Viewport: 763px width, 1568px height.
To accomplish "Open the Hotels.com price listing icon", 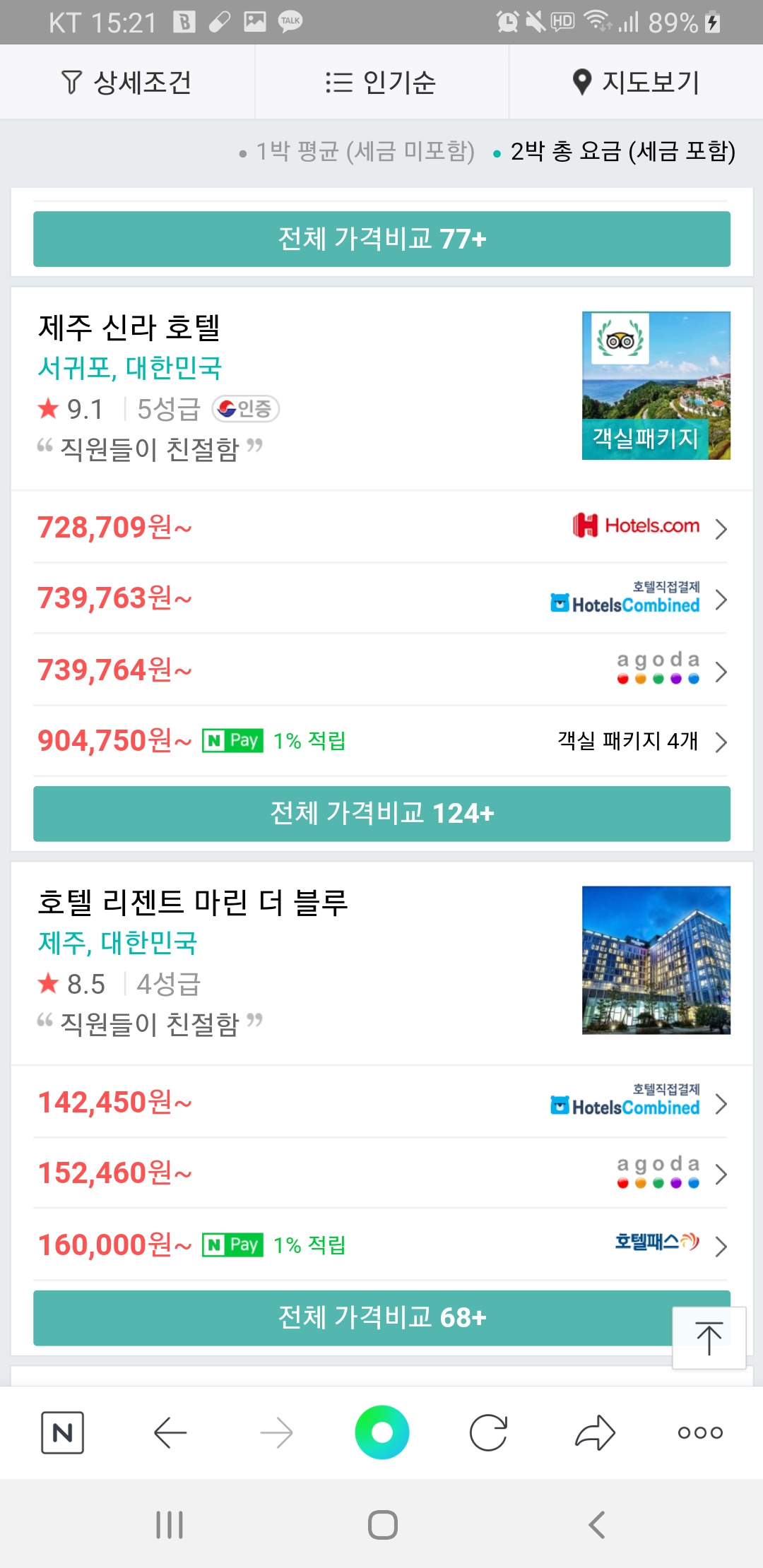I will 634,526.
